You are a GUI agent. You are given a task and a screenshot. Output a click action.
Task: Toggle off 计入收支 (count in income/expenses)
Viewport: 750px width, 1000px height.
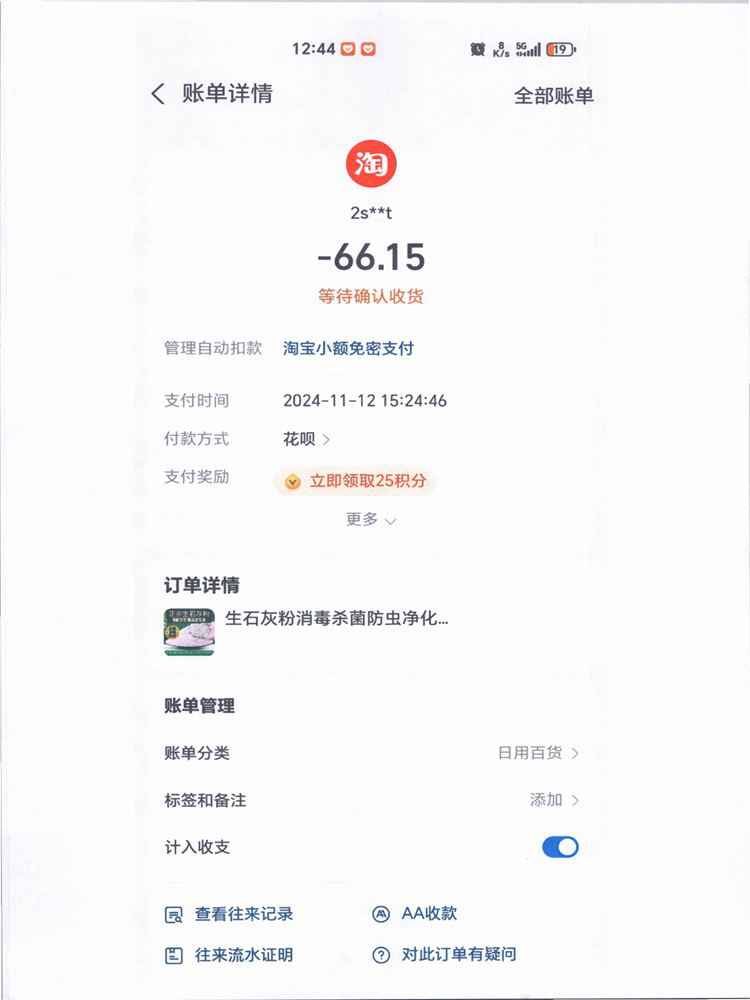(560, 847)
